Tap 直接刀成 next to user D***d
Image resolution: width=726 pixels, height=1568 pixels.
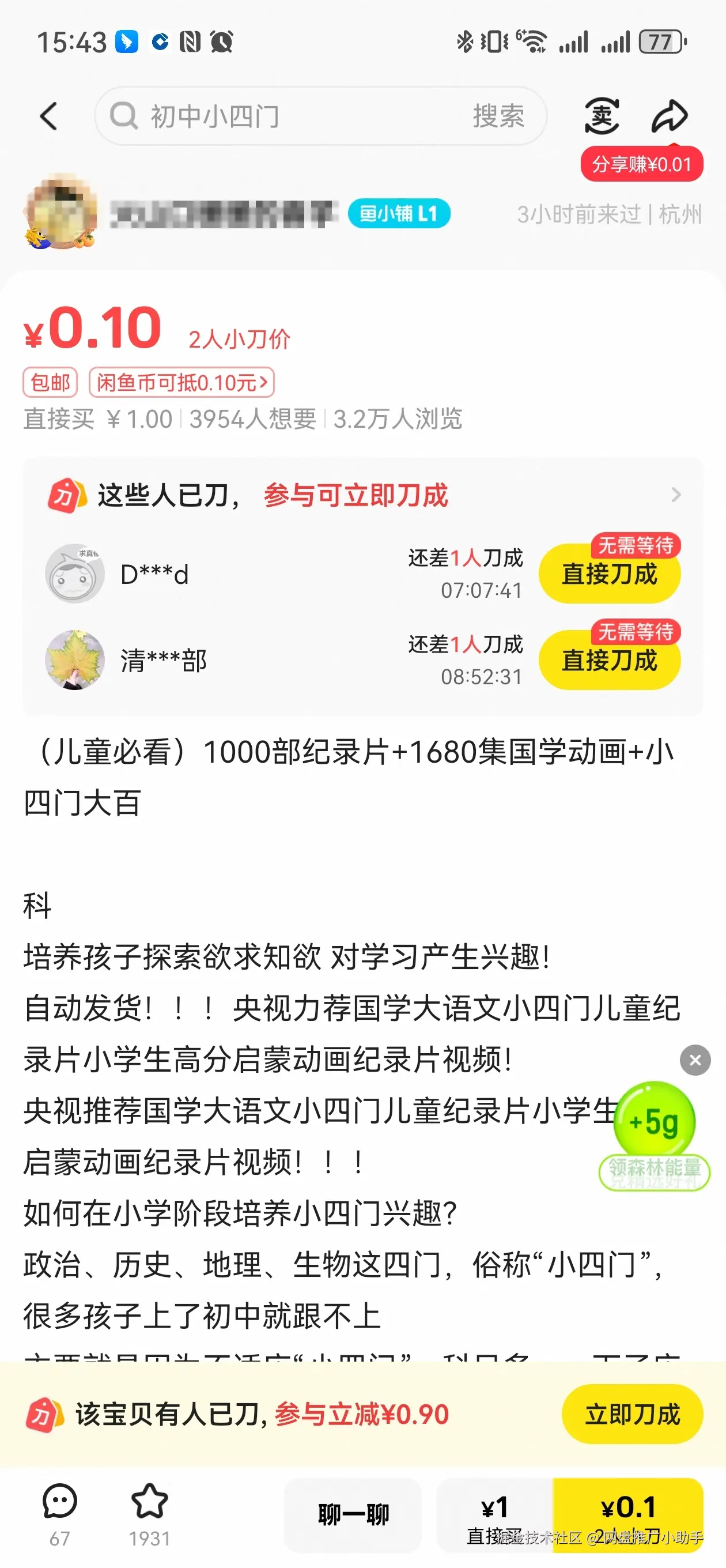[x=609, y=574]
